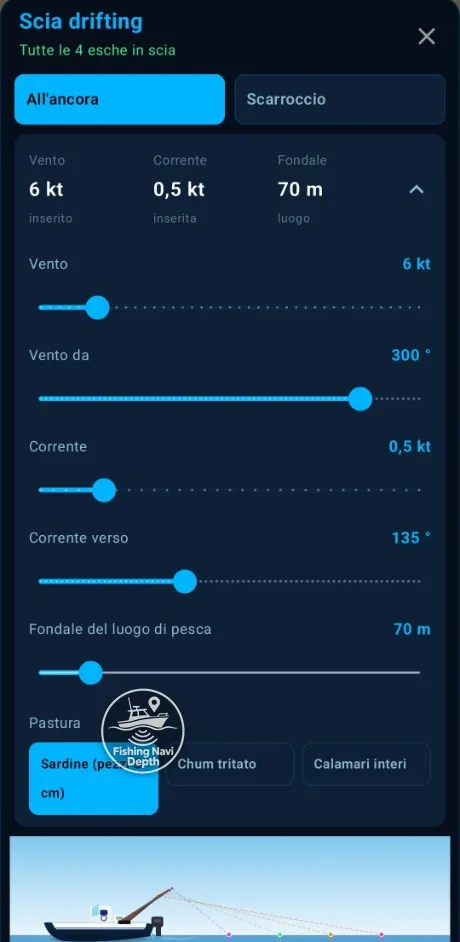
Task: Collapse the conditions panel with the chevron
Action: point(416,190)
